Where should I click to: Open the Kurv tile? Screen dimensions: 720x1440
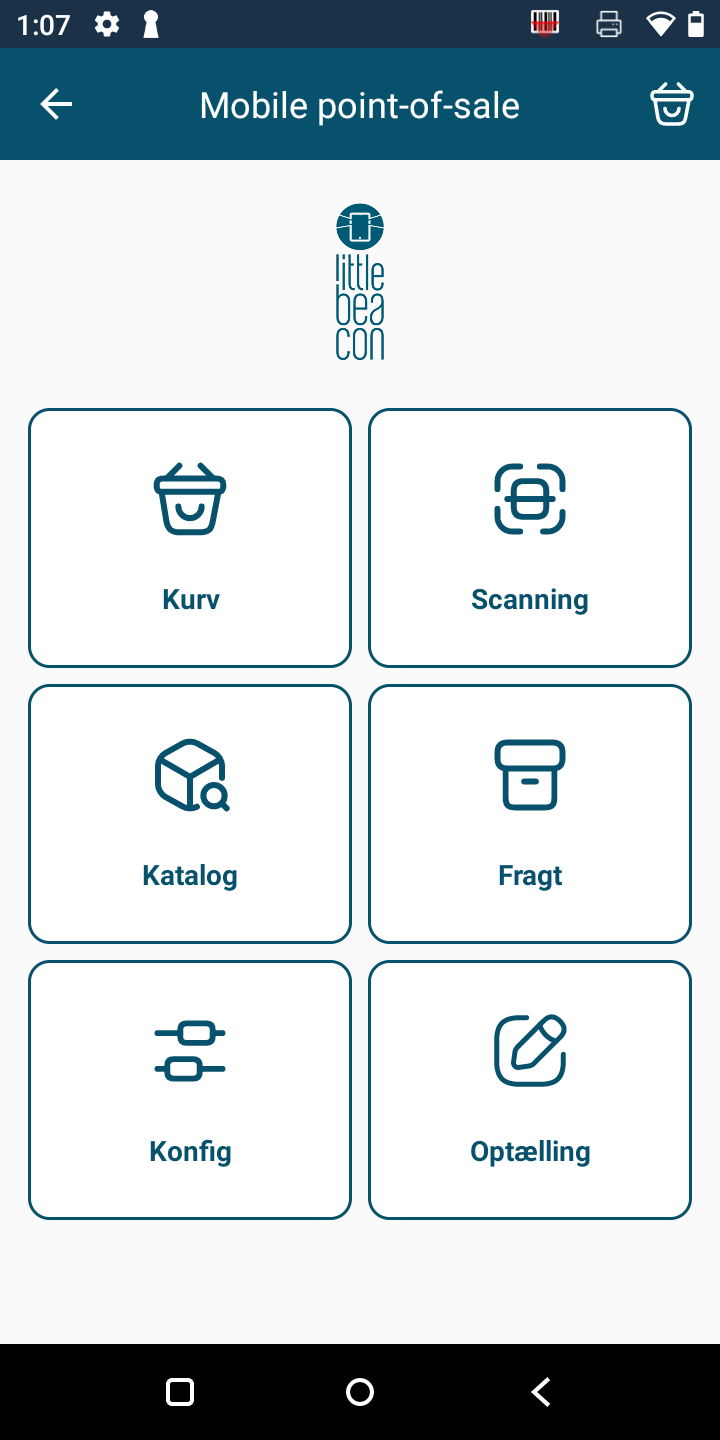190,538
